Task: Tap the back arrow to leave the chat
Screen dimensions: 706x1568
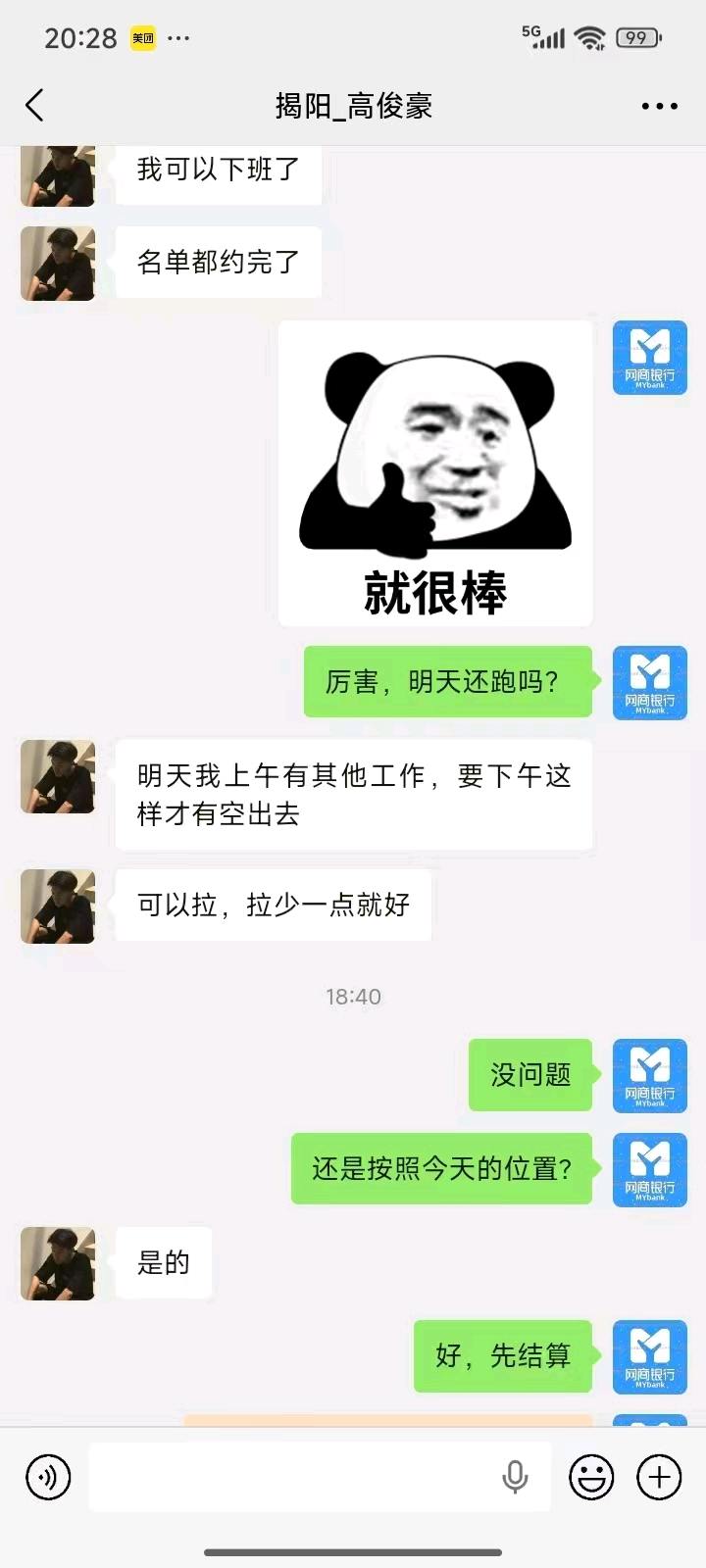Action: (35, 105)
